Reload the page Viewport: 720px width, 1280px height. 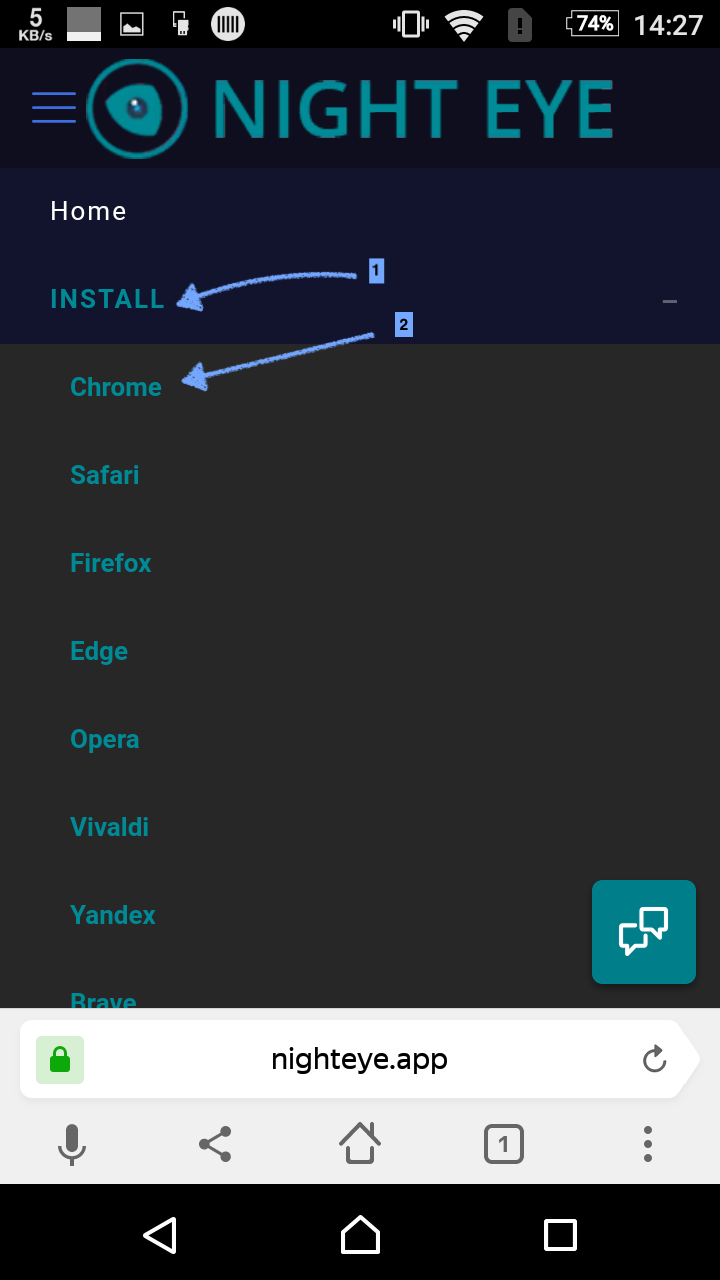click(654, 1059)
